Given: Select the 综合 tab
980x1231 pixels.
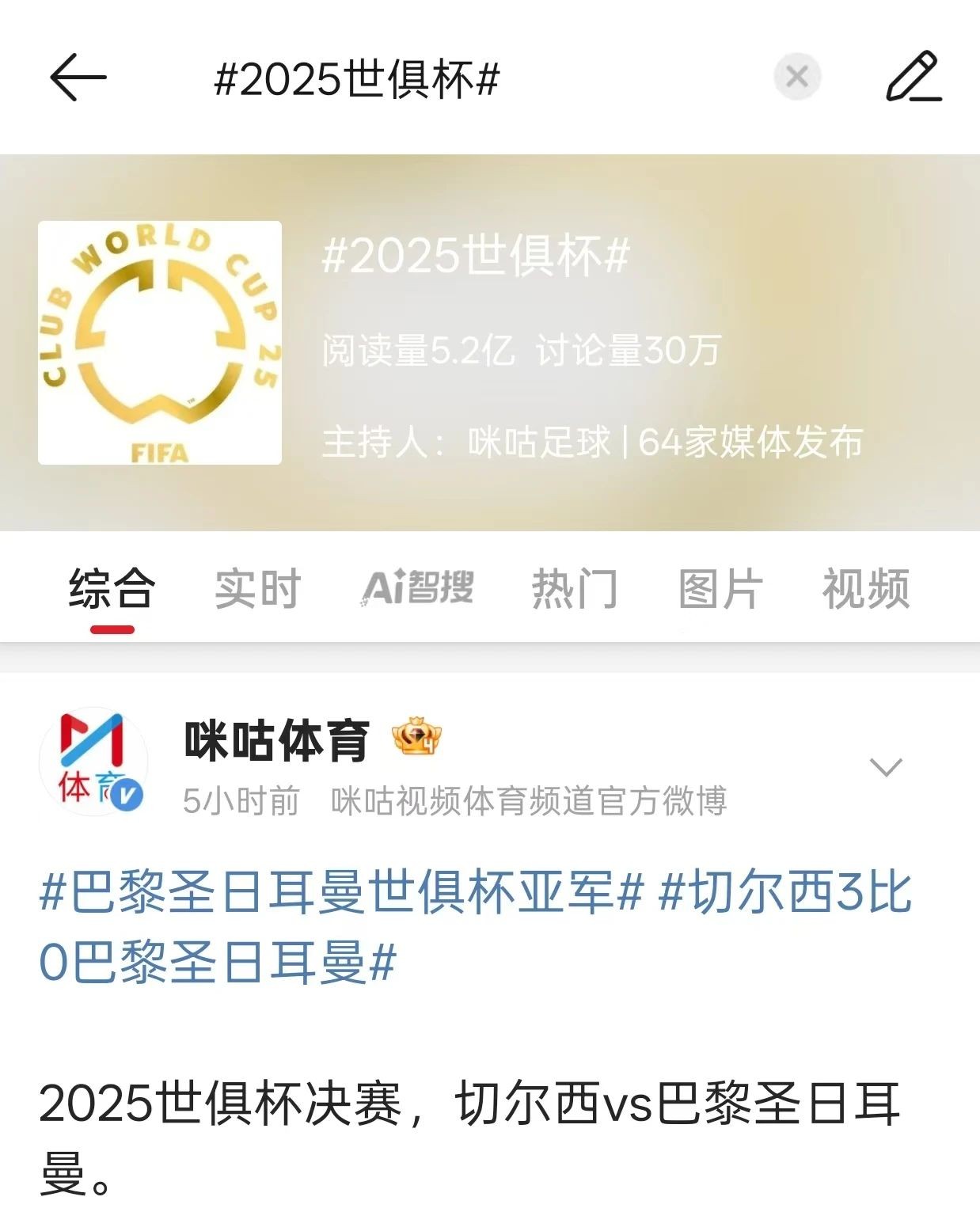Looking at the screenshot, I should [112, 589].
